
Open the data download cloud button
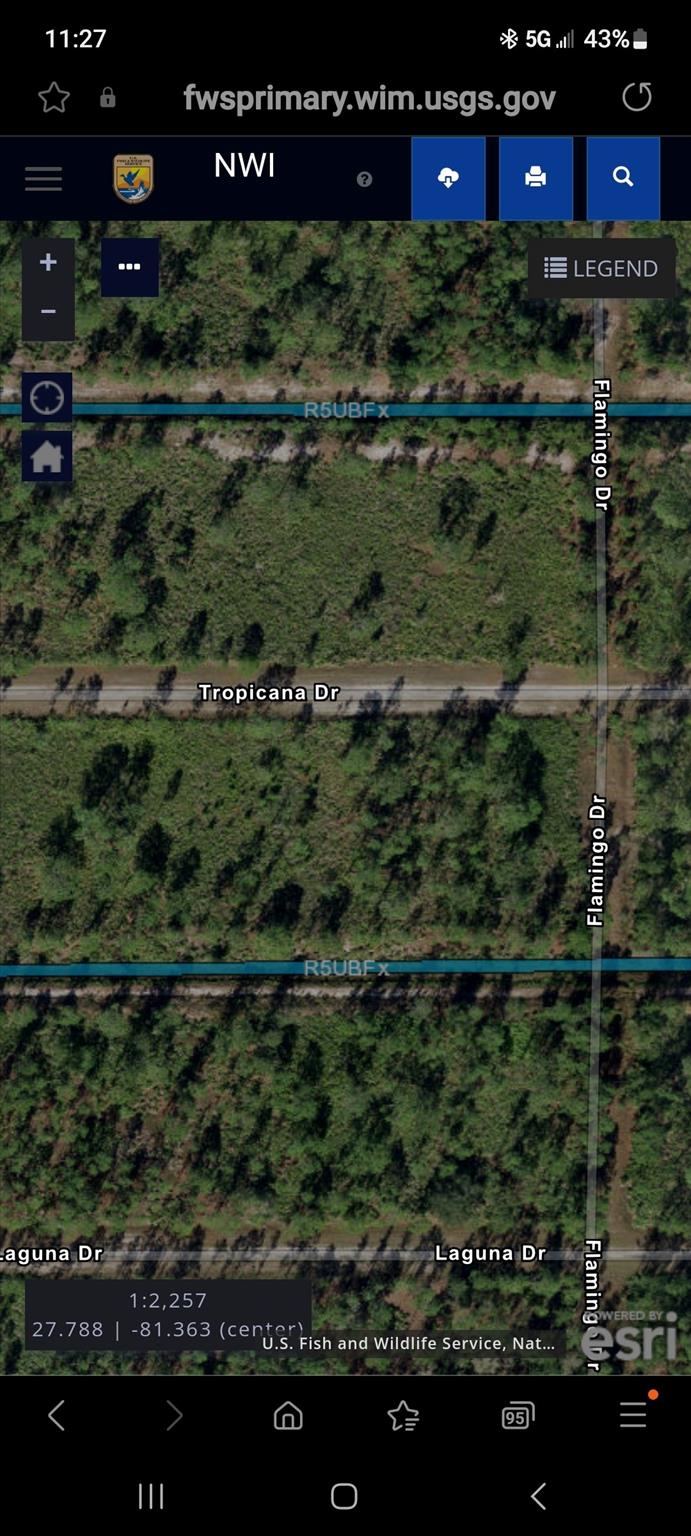(x=448, y=178)
